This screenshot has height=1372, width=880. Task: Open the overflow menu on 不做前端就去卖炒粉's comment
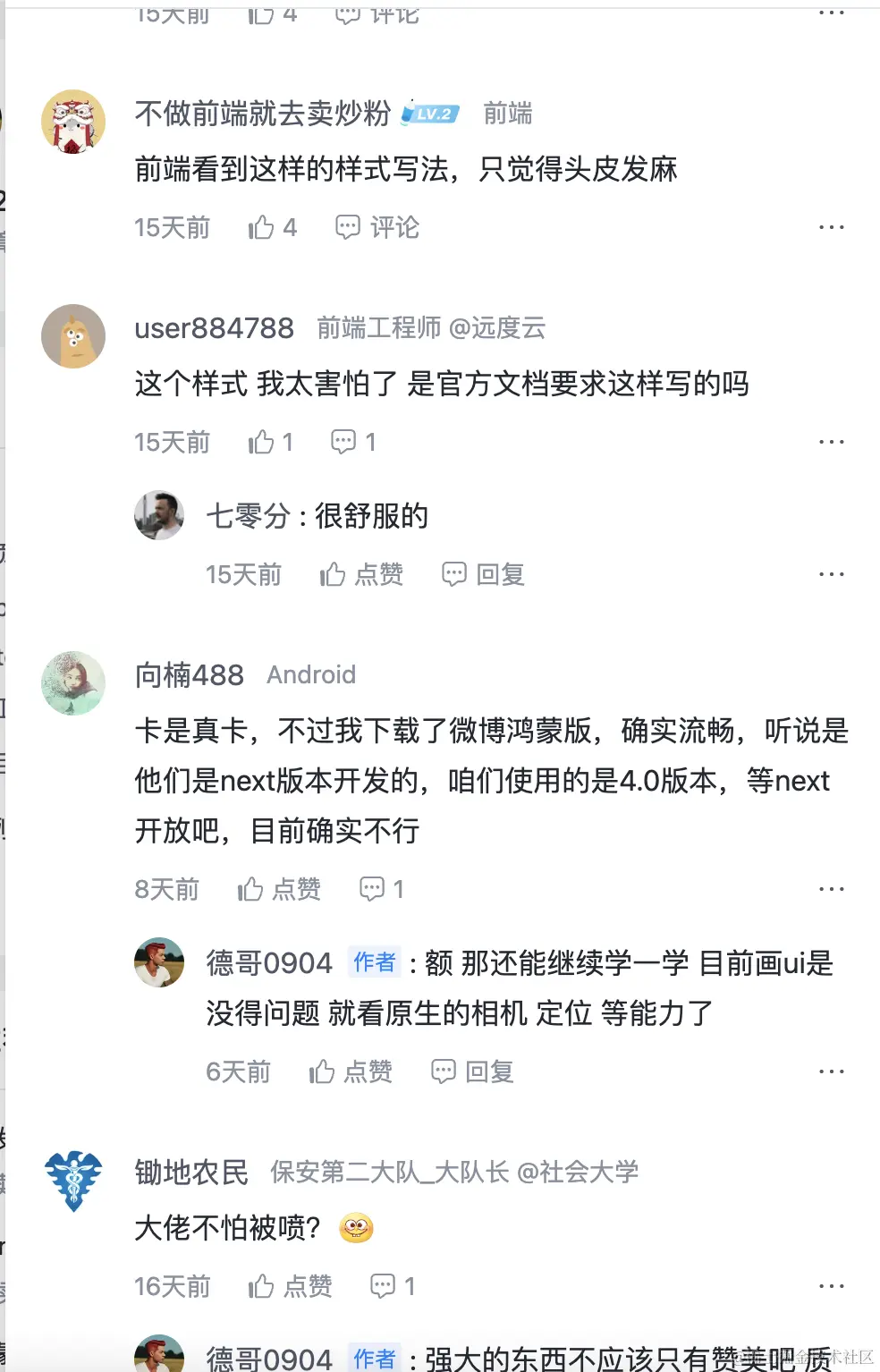pos(831,227)
